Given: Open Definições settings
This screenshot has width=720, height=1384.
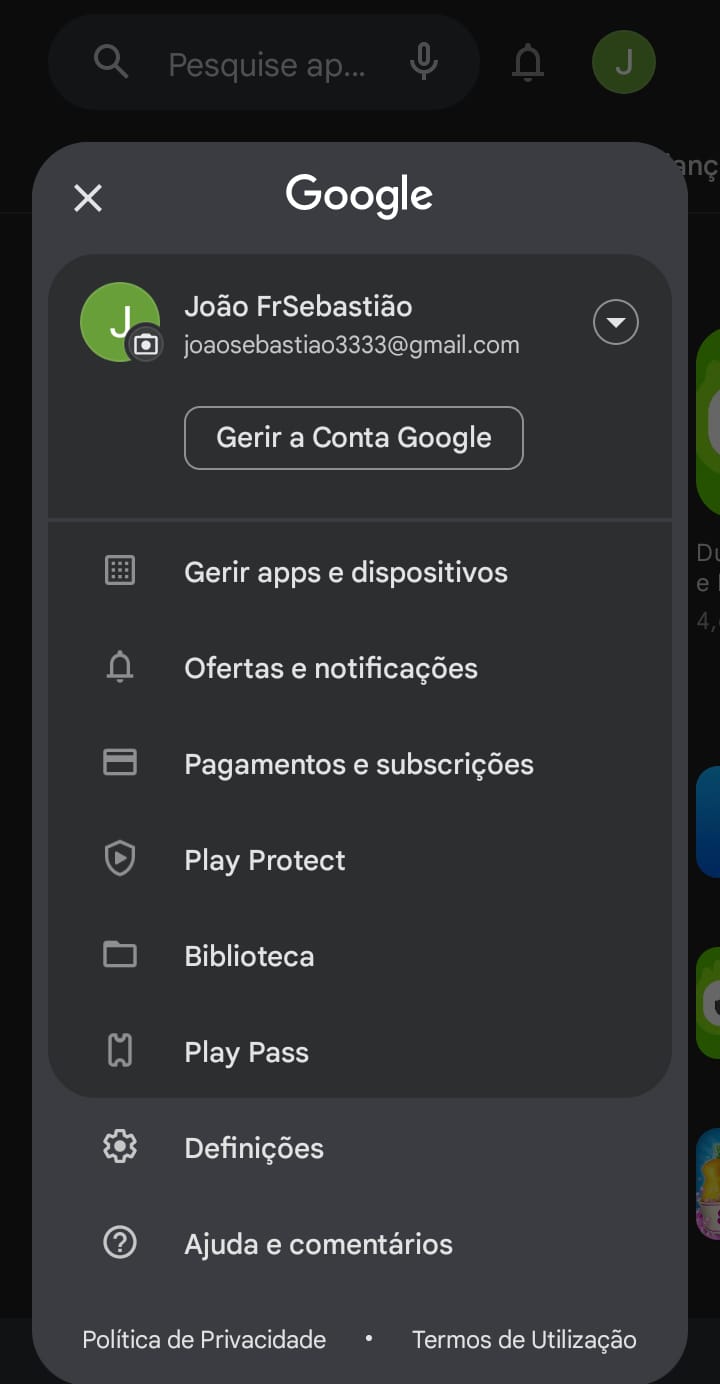Looking at the screenshot, I should (360, 1148).
